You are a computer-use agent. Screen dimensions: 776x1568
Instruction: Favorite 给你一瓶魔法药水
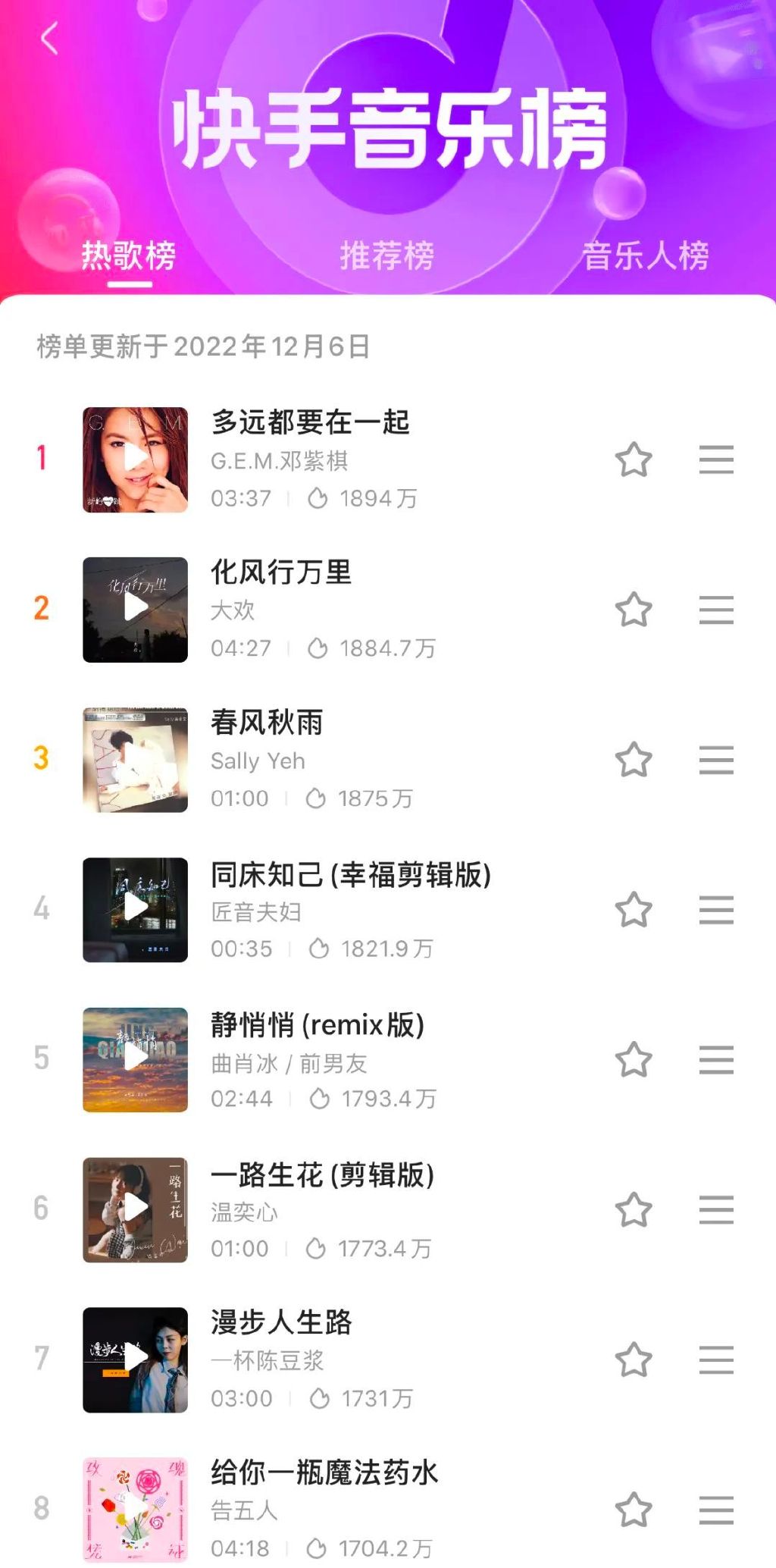(634, 1510)
